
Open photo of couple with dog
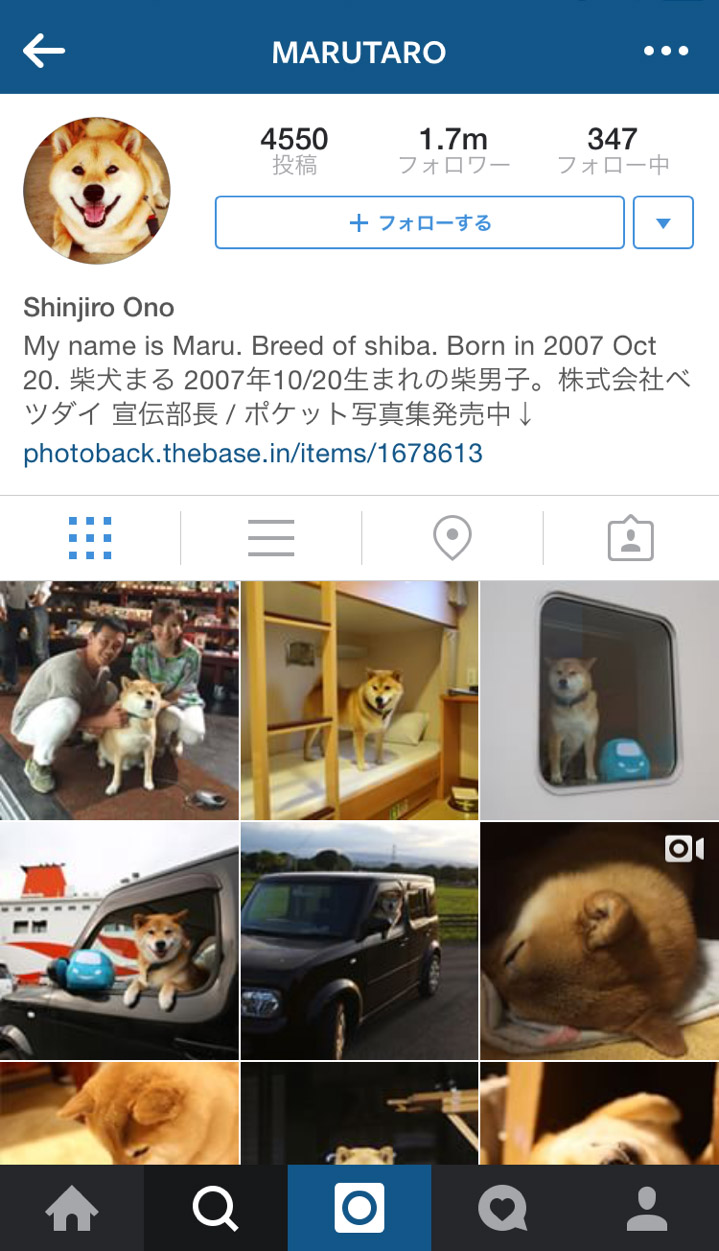119,700
